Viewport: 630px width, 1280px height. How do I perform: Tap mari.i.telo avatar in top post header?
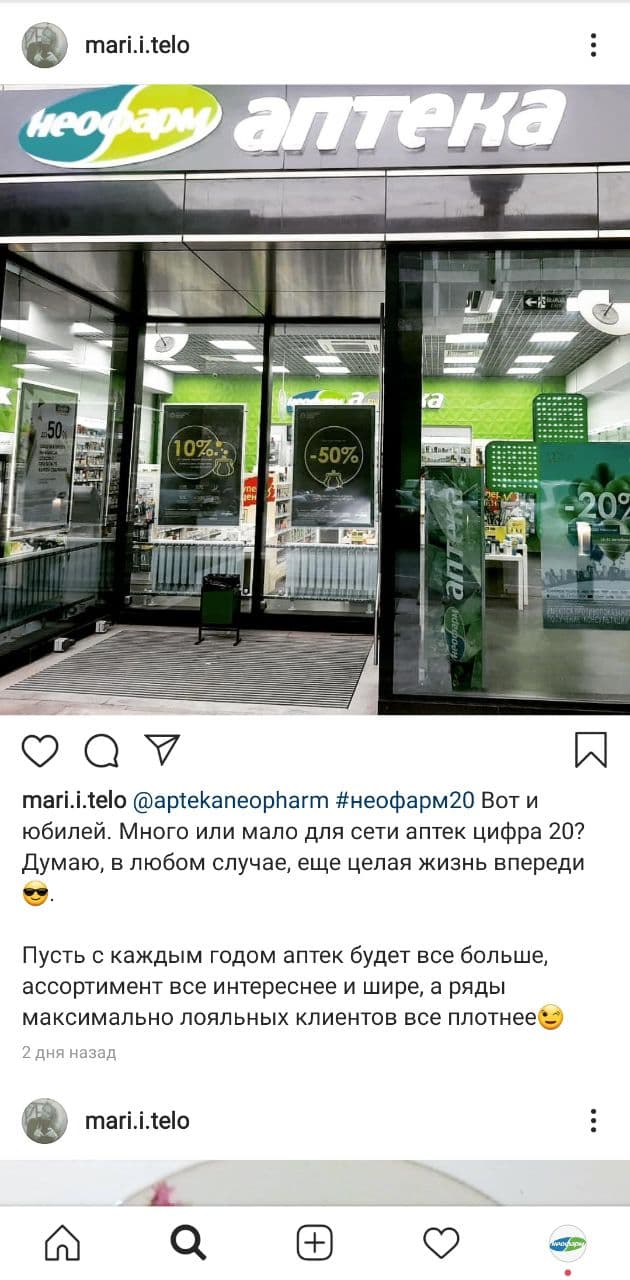click(x=45, y=45)
